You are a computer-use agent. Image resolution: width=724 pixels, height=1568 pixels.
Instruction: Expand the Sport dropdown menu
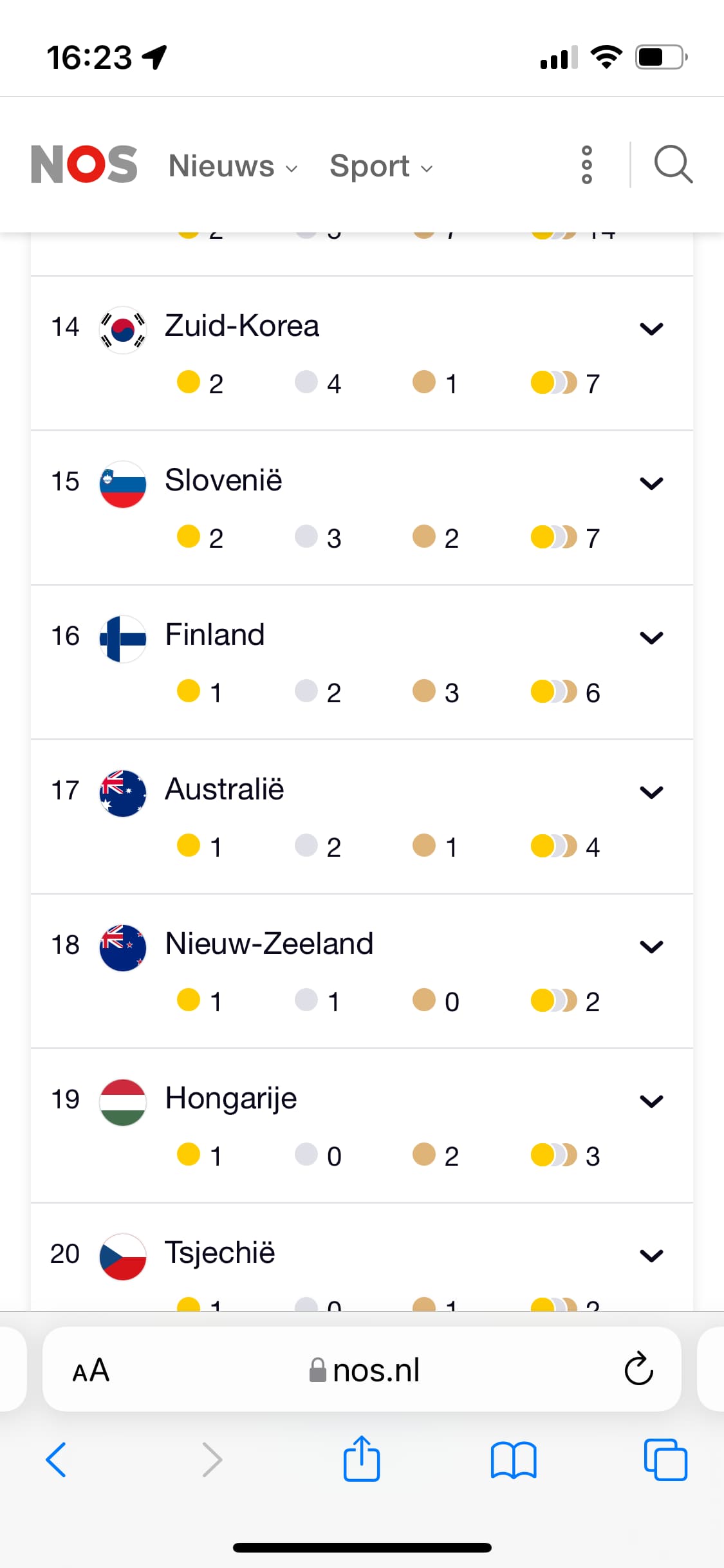381,166
